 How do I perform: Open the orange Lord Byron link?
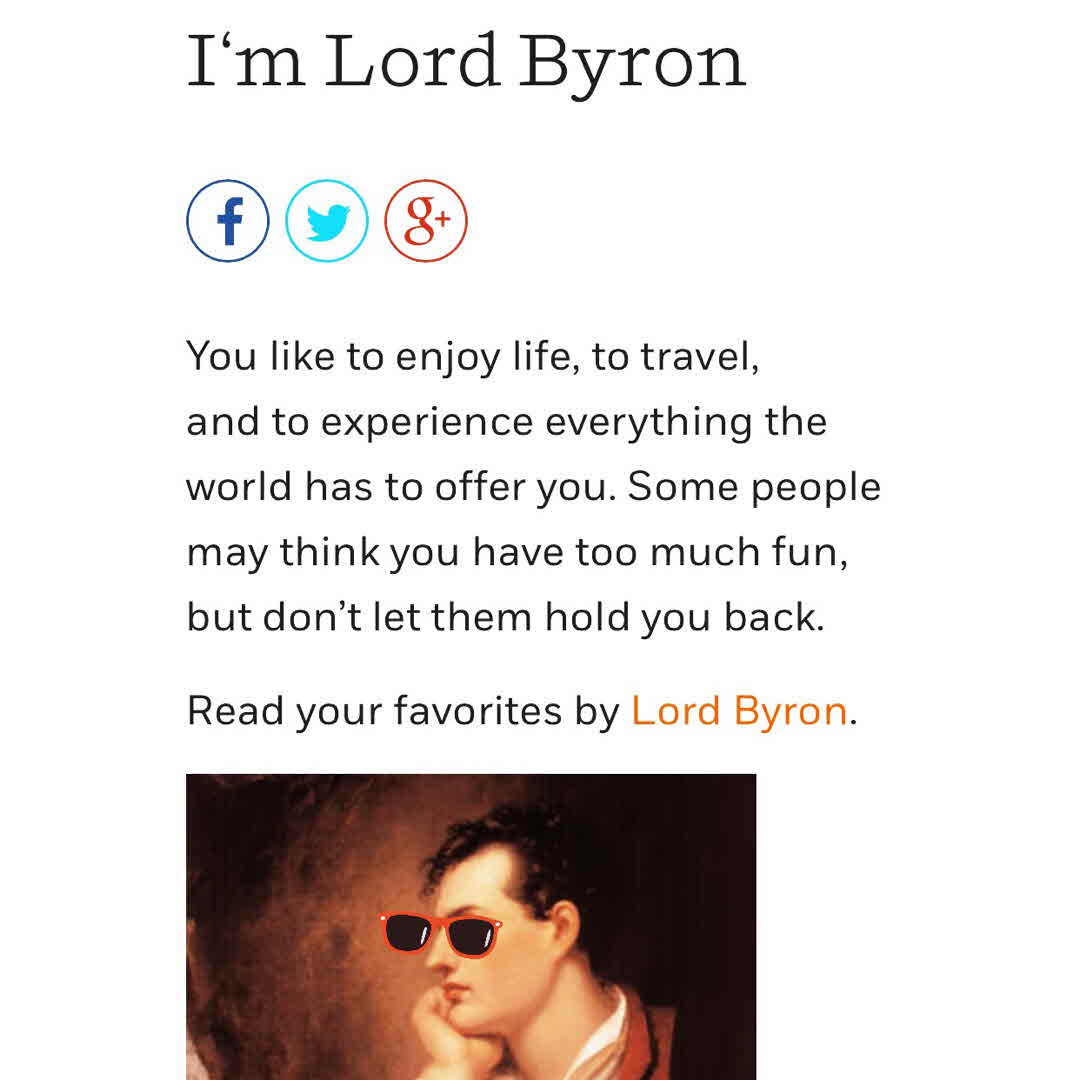[x=739, y=711]
